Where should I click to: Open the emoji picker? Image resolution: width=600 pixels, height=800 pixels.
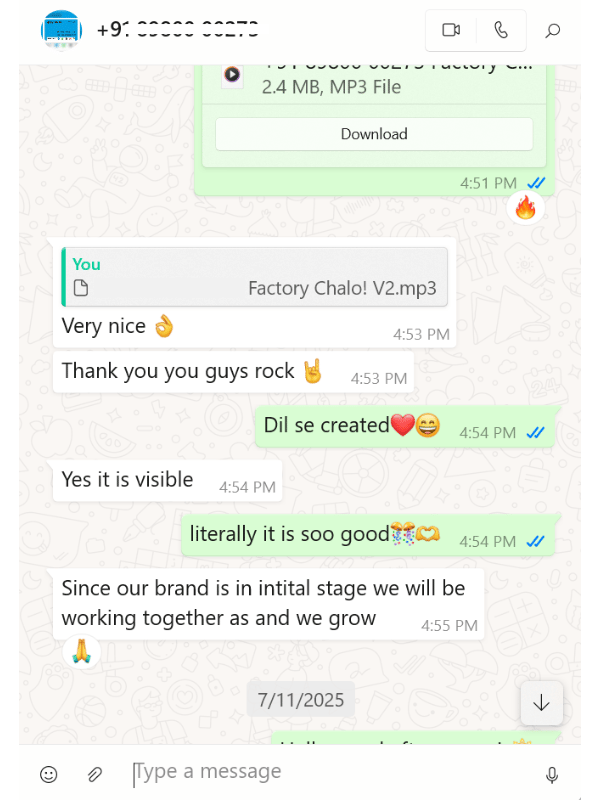[48, 774]
